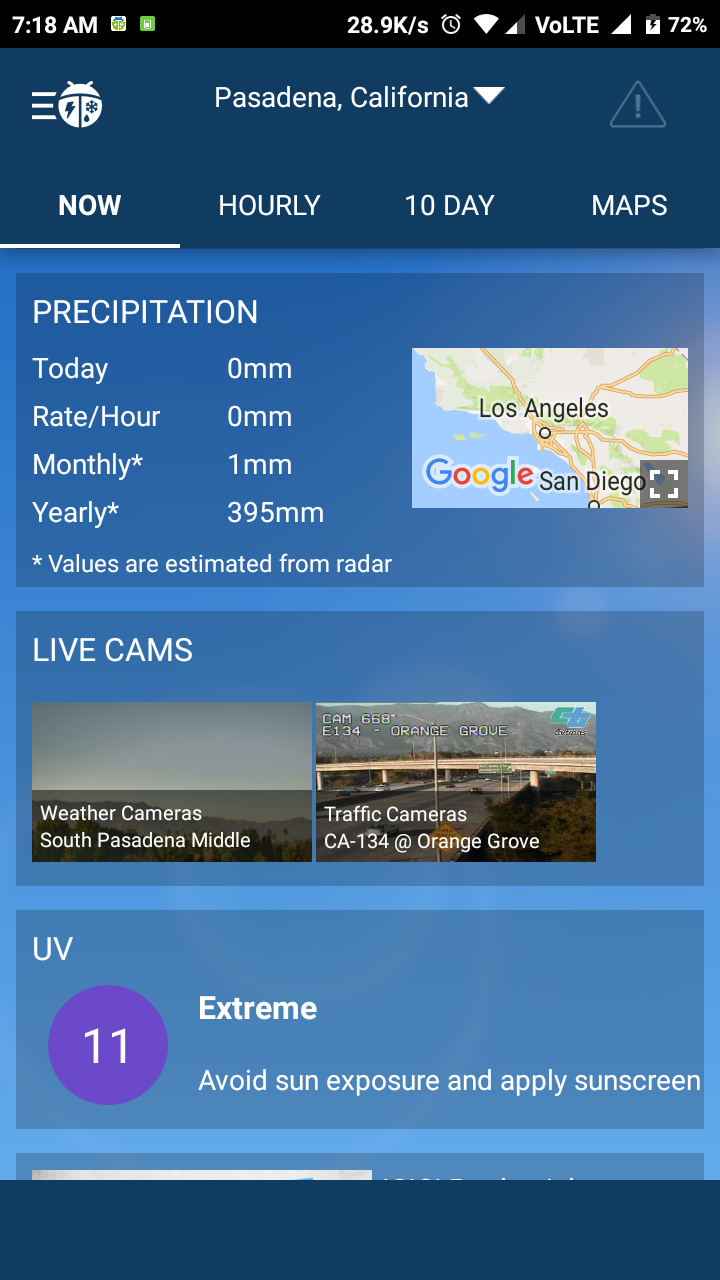
Task: Expand the radar map to fullscreen
Action: [664, 484]
